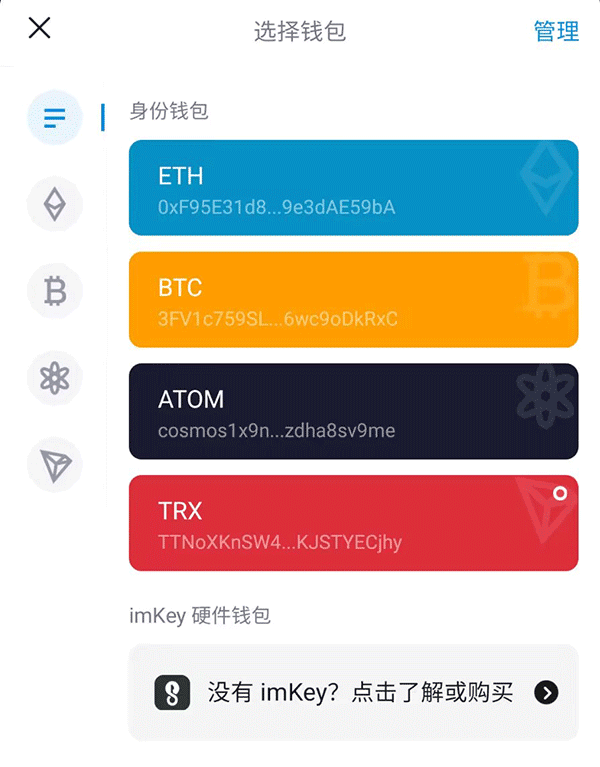Close the wallet selection screen
Screen dimensions: 600x767
click(x=39, y=28)
